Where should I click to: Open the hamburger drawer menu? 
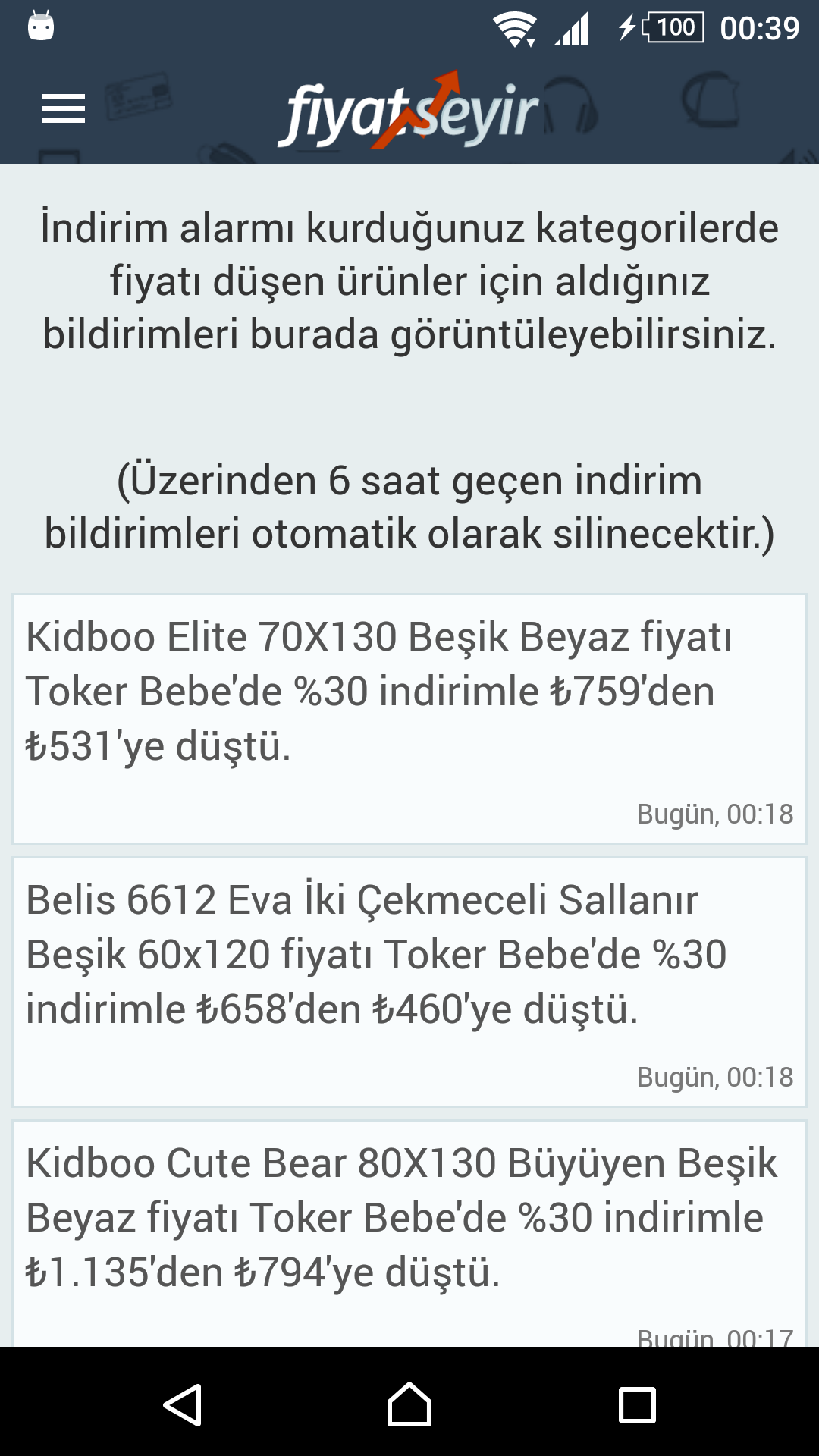[x=64, y=109]
